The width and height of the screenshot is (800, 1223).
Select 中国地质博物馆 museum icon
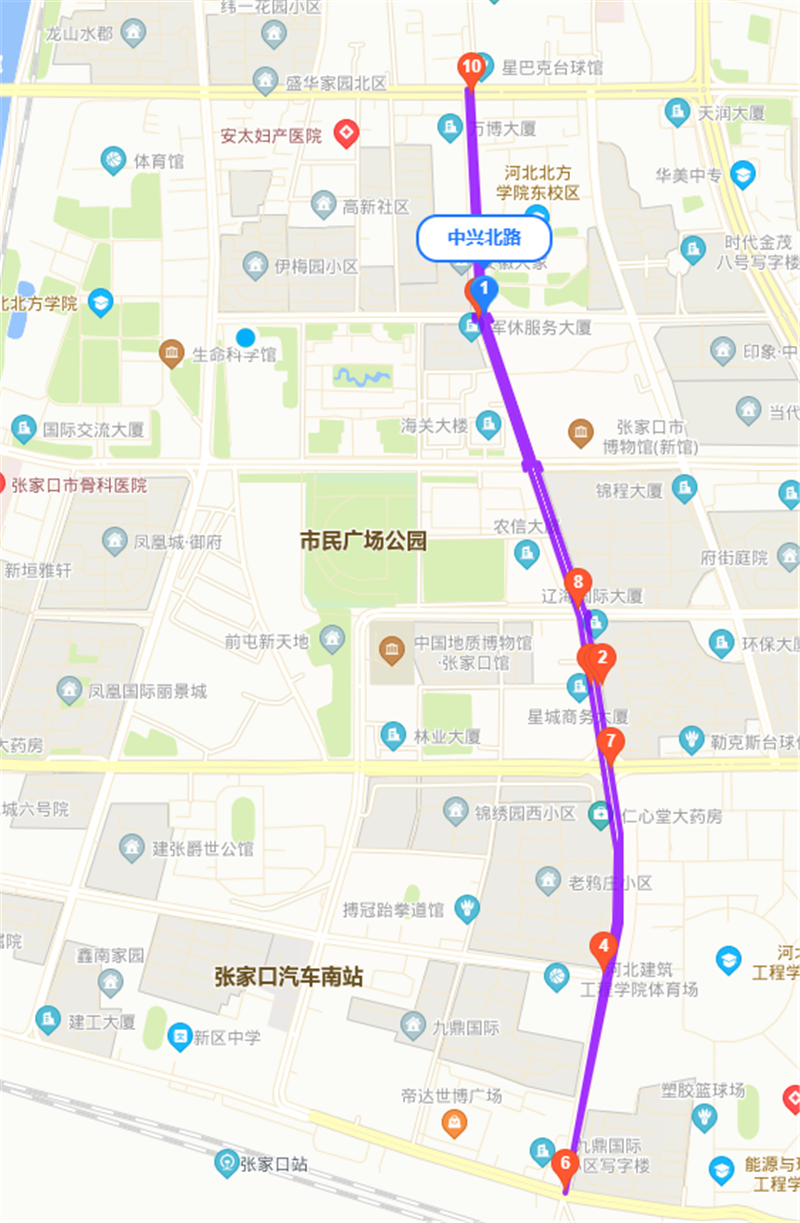390,653
